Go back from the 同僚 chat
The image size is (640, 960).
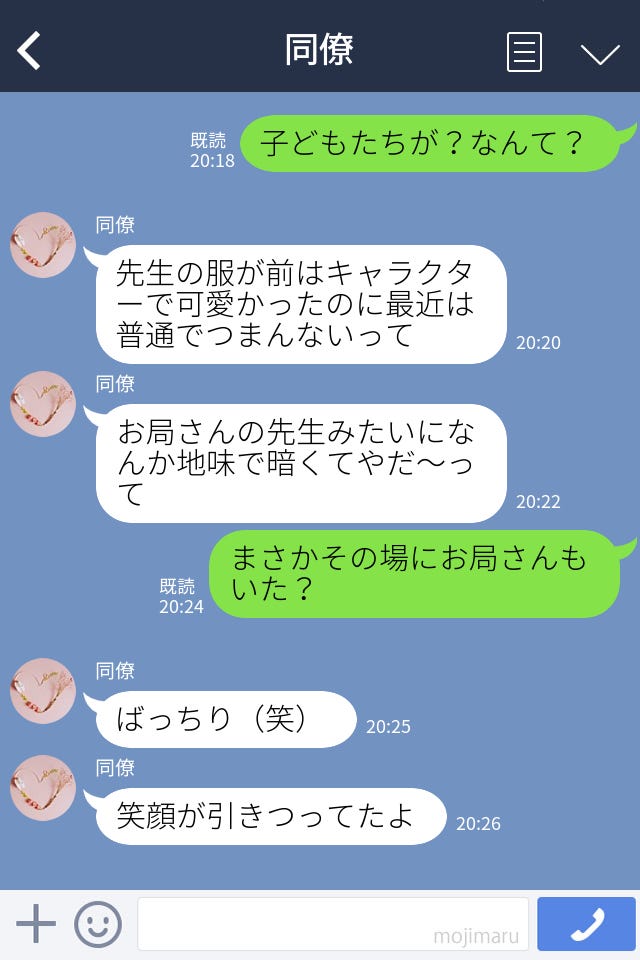[x=30, y=50]
